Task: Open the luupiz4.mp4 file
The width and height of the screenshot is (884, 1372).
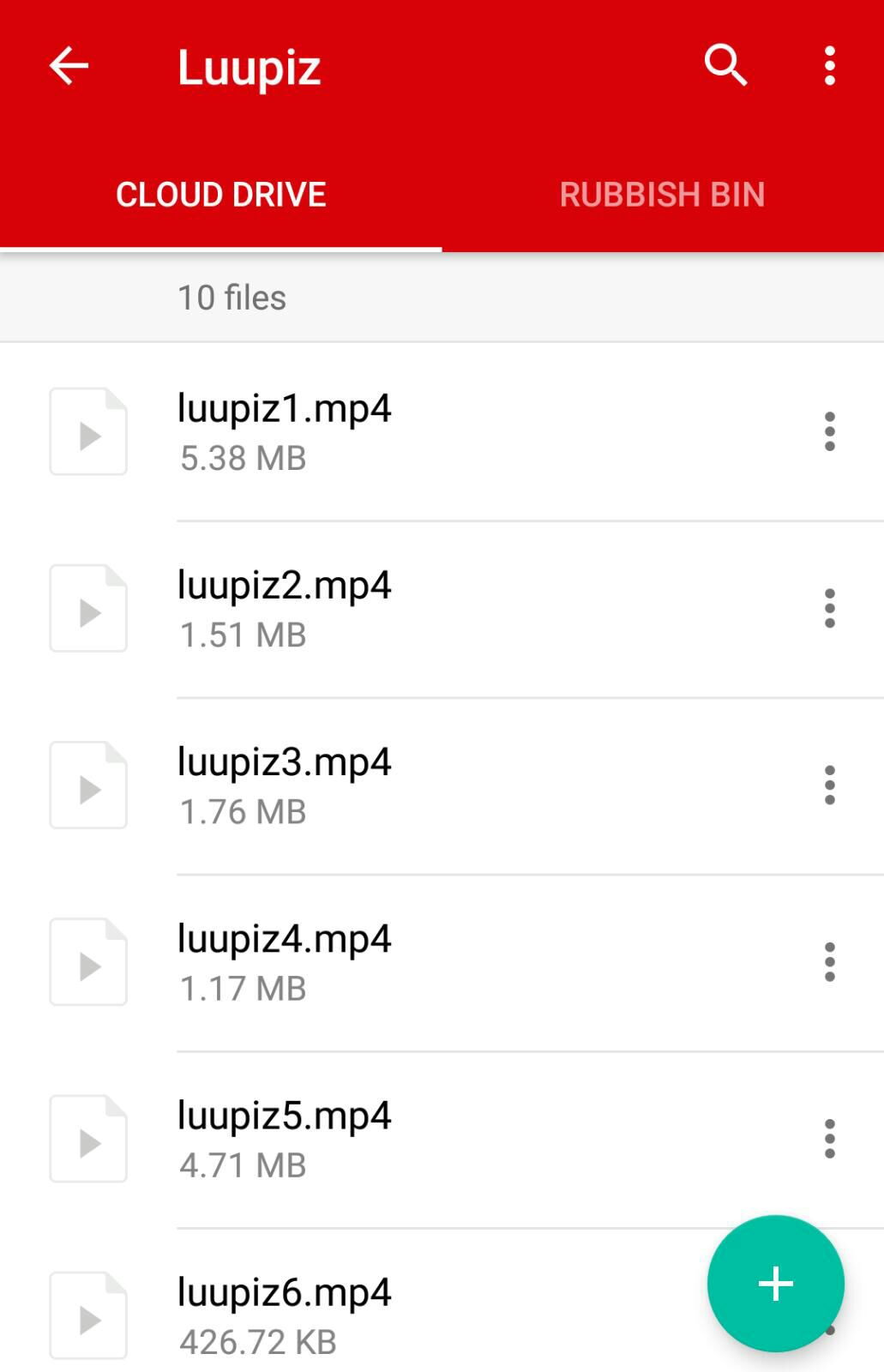Action: [285, 962]
